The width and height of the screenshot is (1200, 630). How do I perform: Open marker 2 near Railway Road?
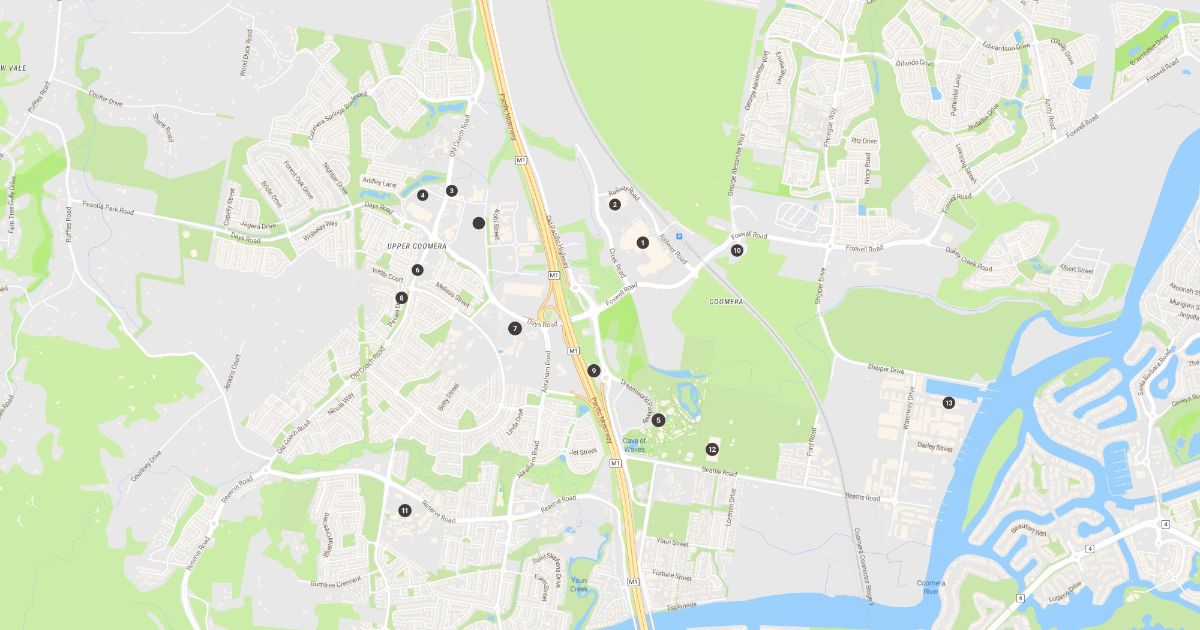point(614,205)
